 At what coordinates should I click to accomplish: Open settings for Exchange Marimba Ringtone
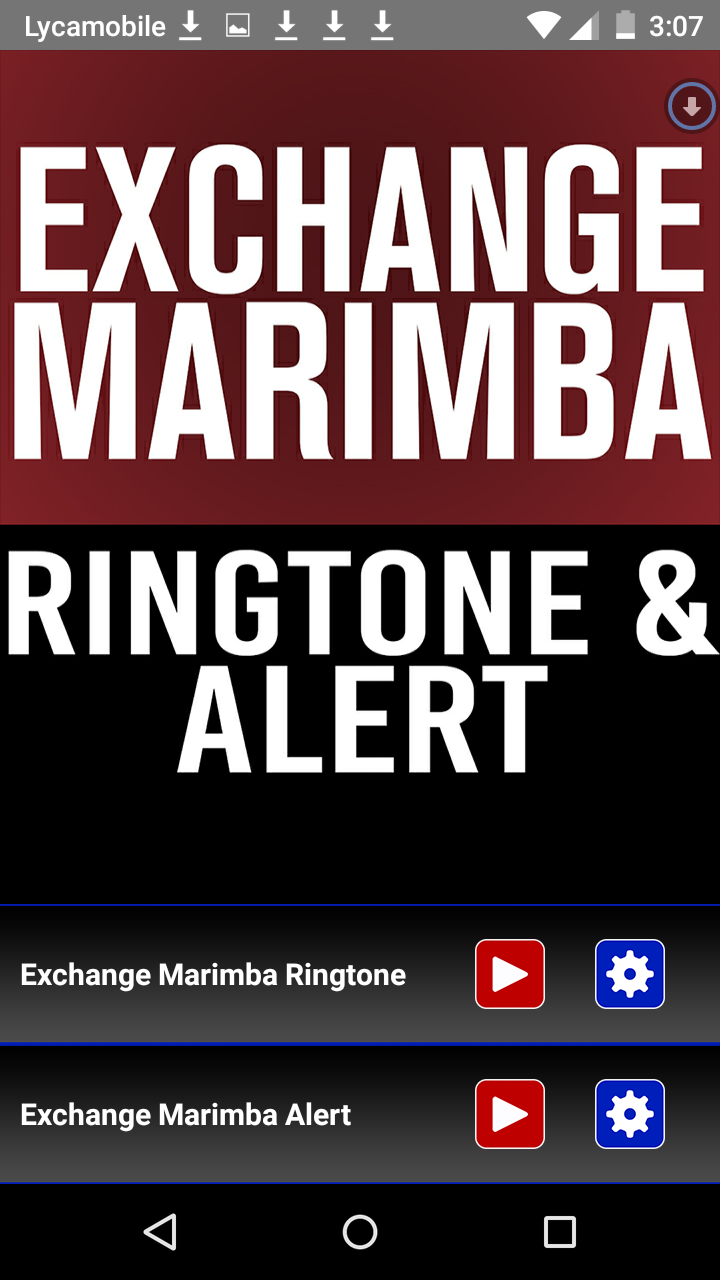tap(630, 974)
